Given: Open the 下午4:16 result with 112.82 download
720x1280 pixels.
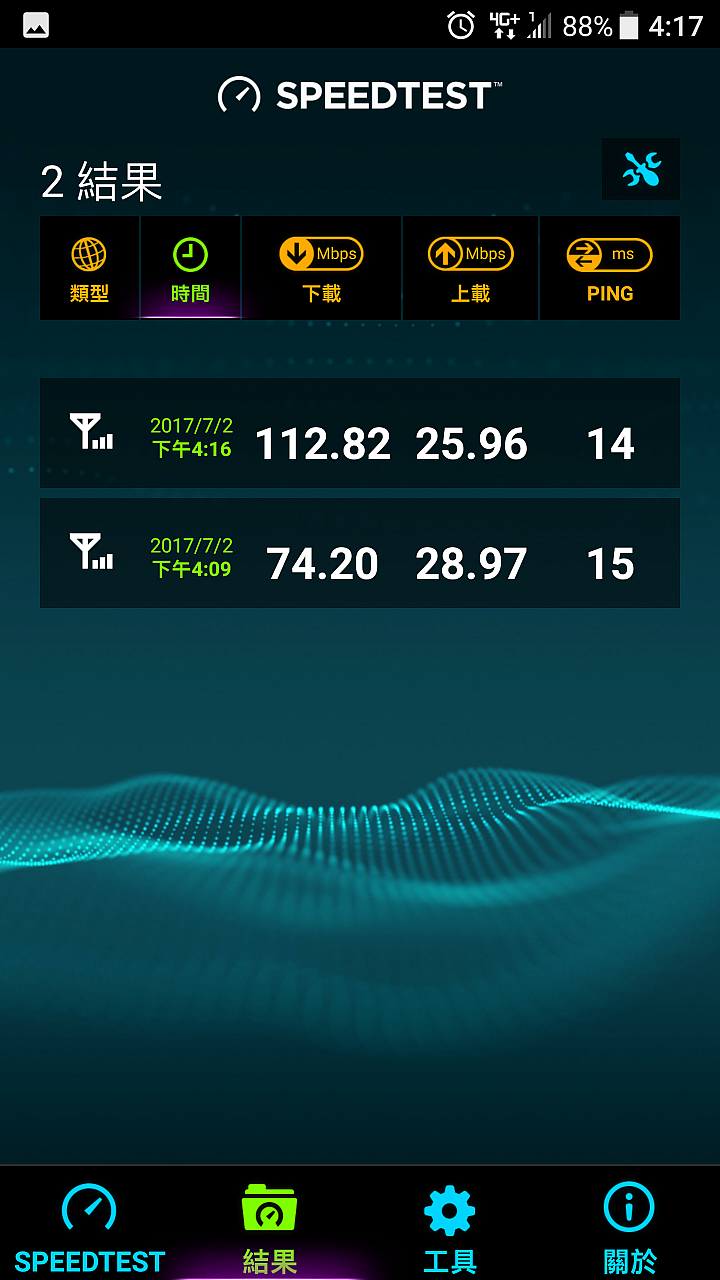Looking at the screenshot, I should coord(360,433).
